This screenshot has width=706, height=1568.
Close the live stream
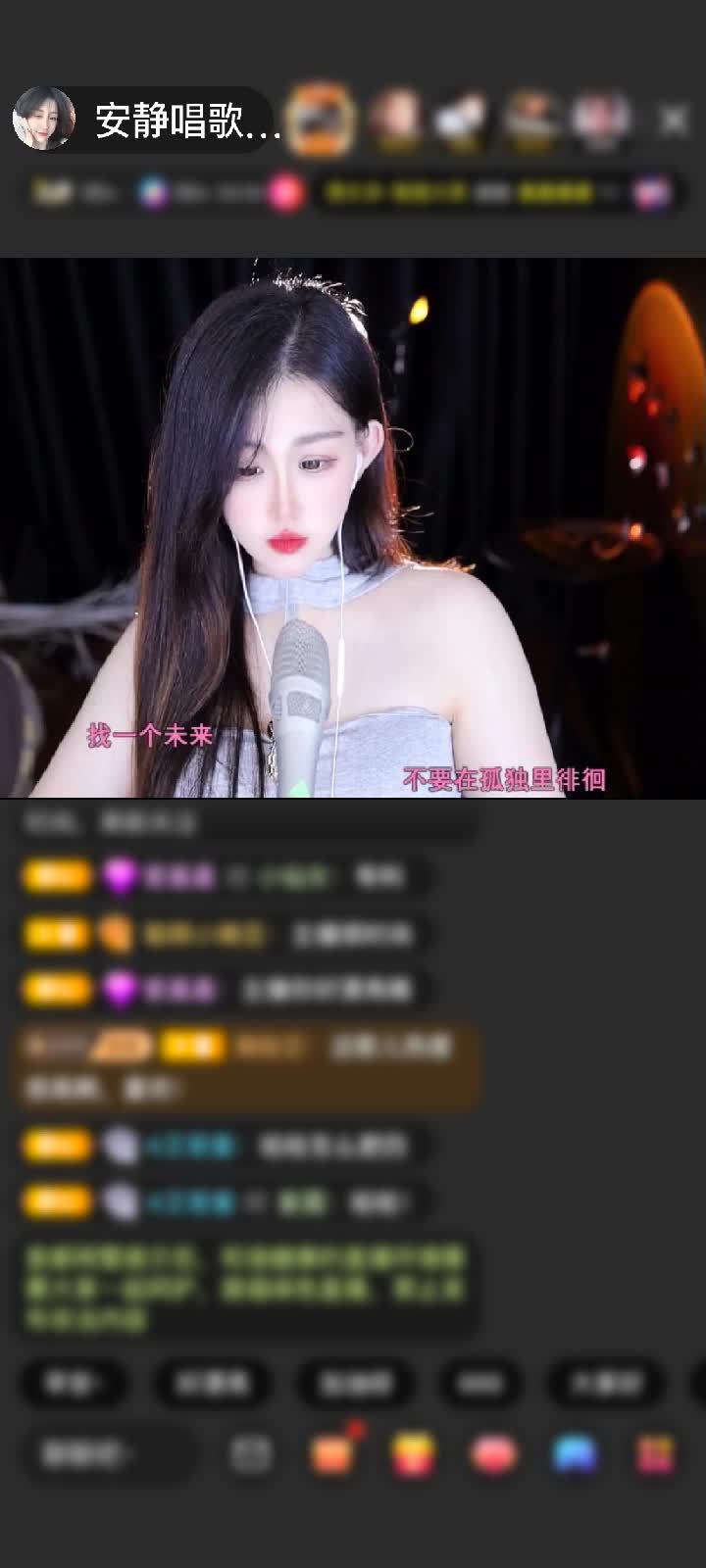[674, 121]
